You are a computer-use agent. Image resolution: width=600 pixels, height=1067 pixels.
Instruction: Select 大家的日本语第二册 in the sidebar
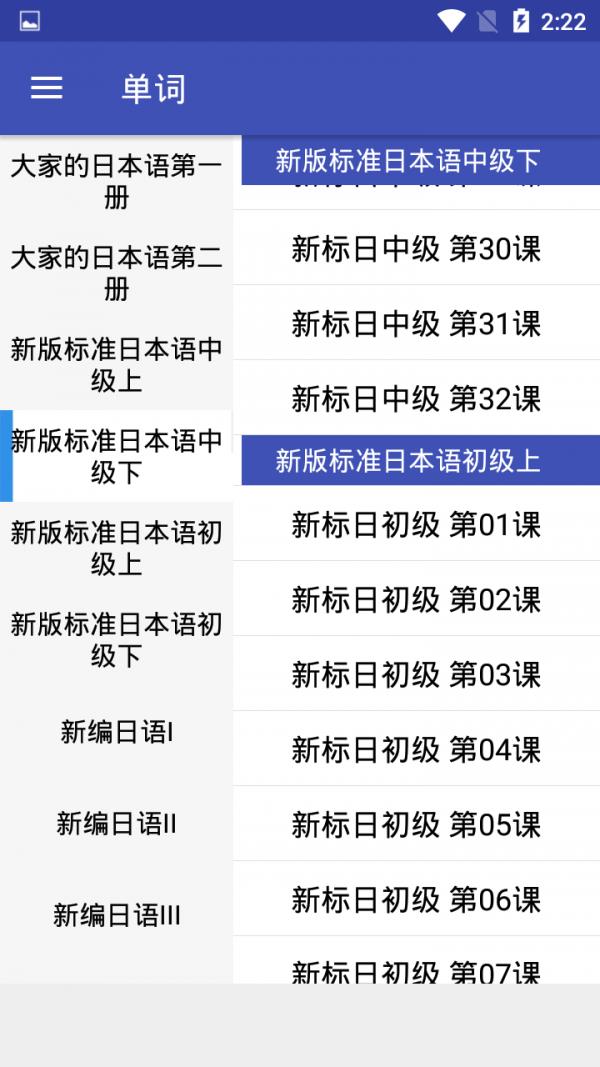[116, 273]
